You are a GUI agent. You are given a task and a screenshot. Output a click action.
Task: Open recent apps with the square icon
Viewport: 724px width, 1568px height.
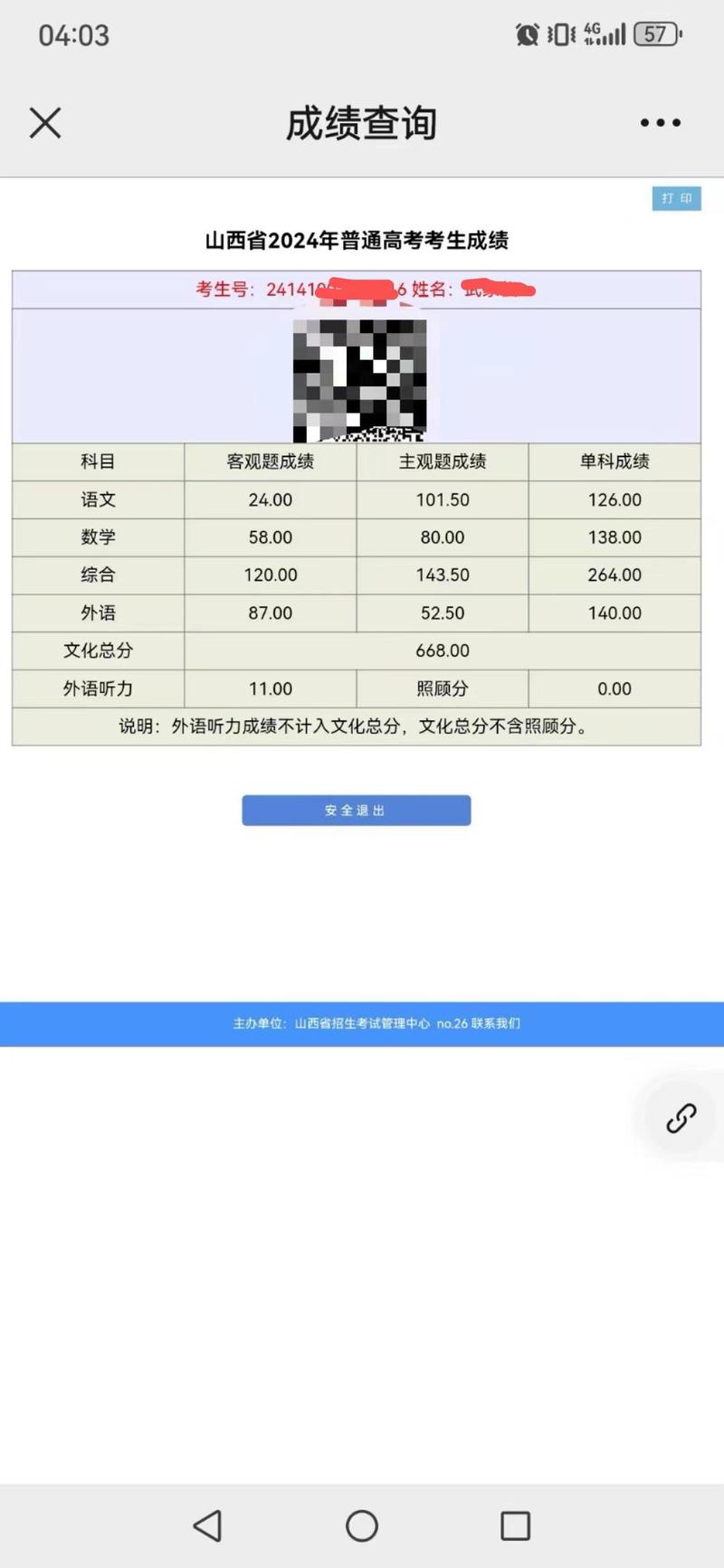point(514,1525)
